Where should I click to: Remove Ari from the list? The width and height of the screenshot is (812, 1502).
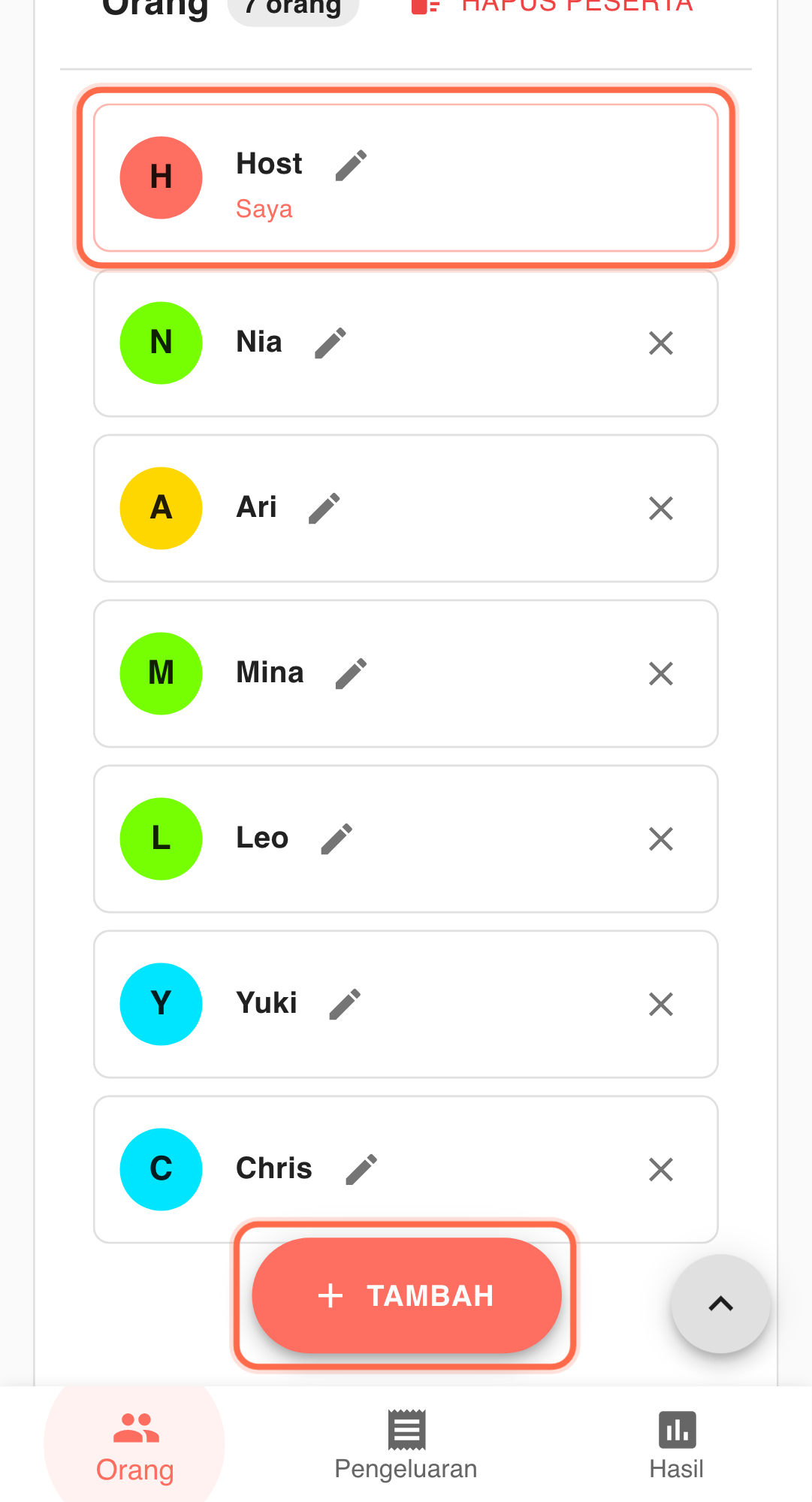point(660,509)
